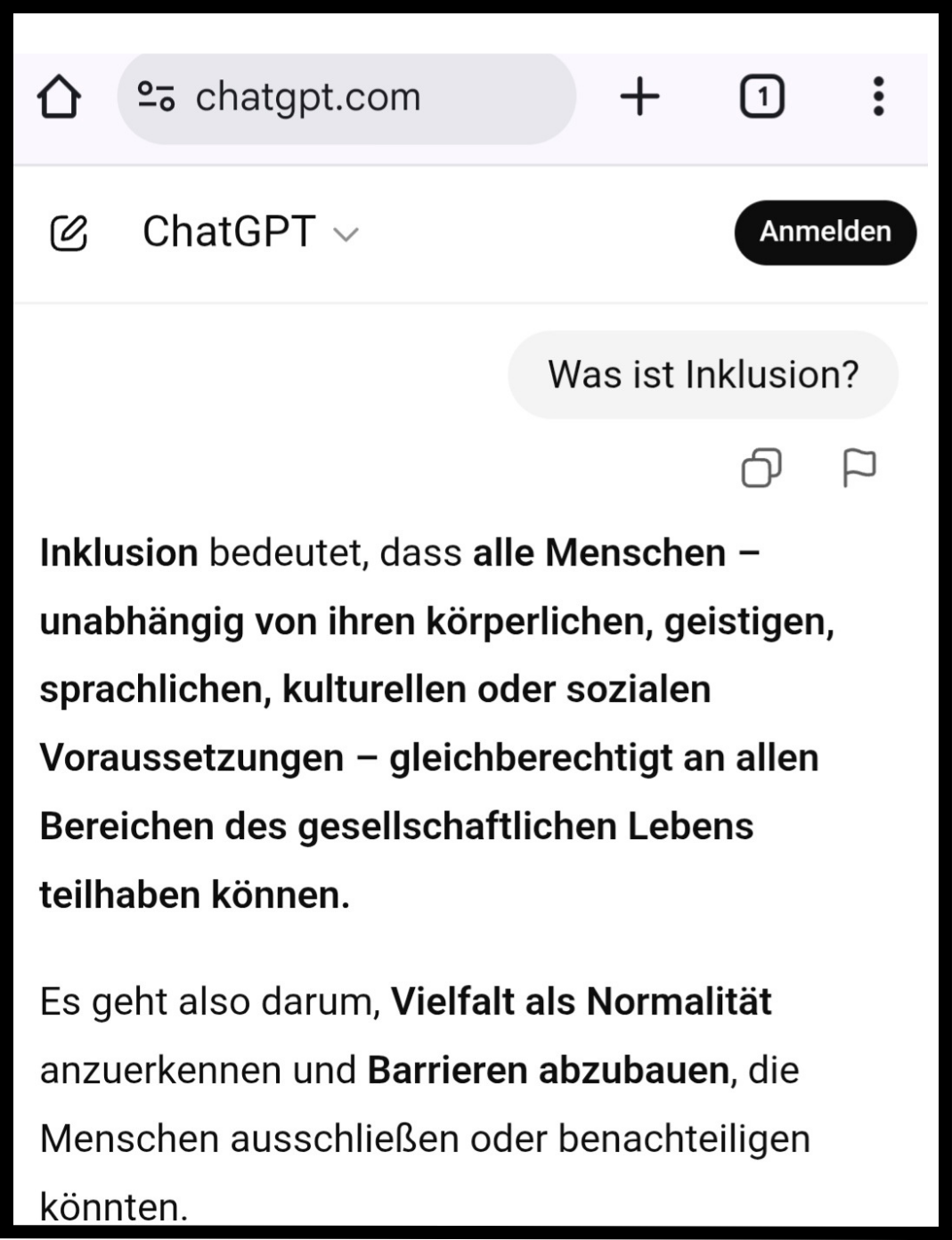The width and height of the screenshot is (952, 1240).
Task: Open the tab switcher showing one tab
Action: point(761,96)
